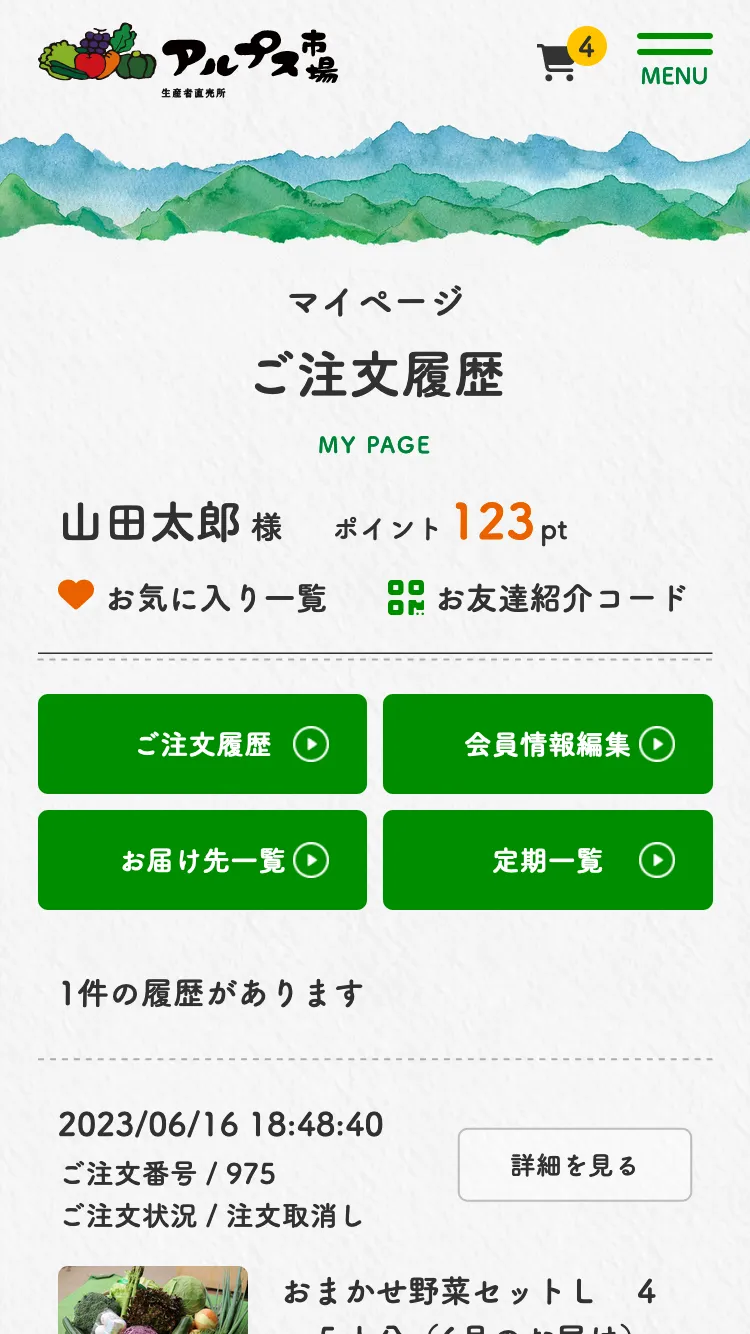Click the arrow icon on ご注文履歴 button
The width and height of the screenshot is (750, 1334).
click(313, 744)
